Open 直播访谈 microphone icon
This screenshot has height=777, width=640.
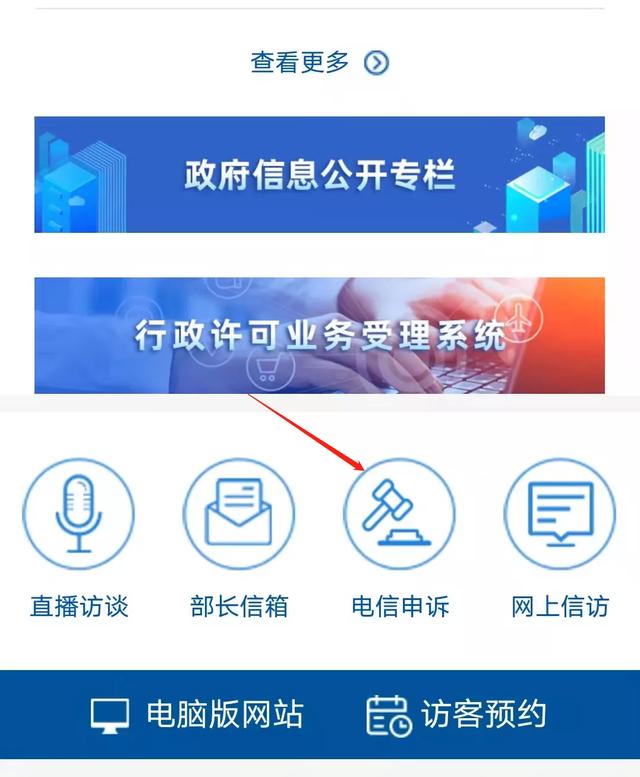[78, 514]
